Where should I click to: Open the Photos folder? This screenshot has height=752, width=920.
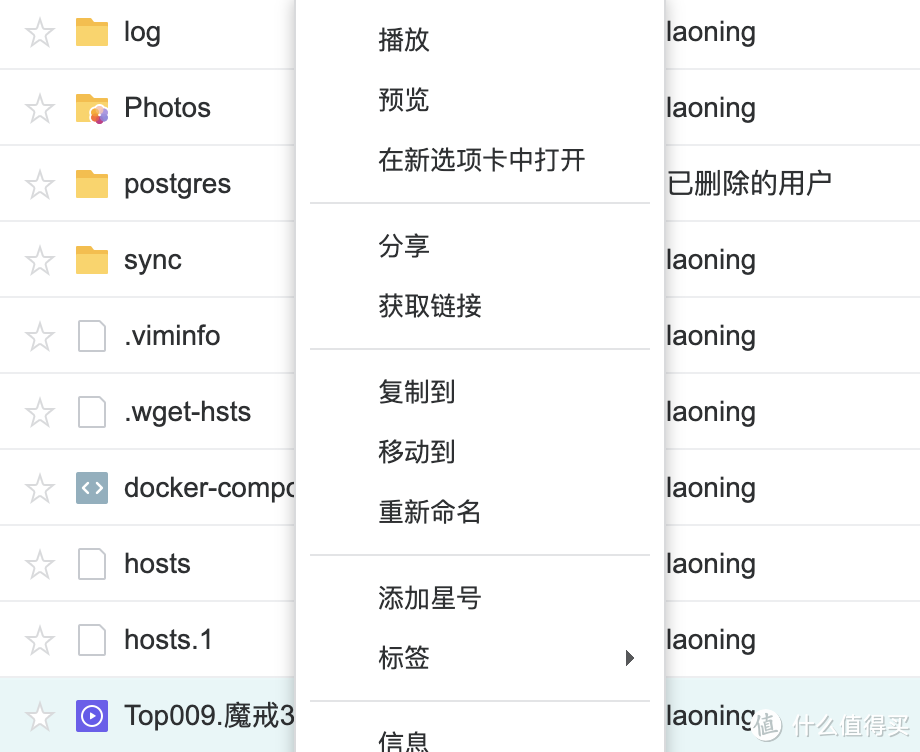167,108
